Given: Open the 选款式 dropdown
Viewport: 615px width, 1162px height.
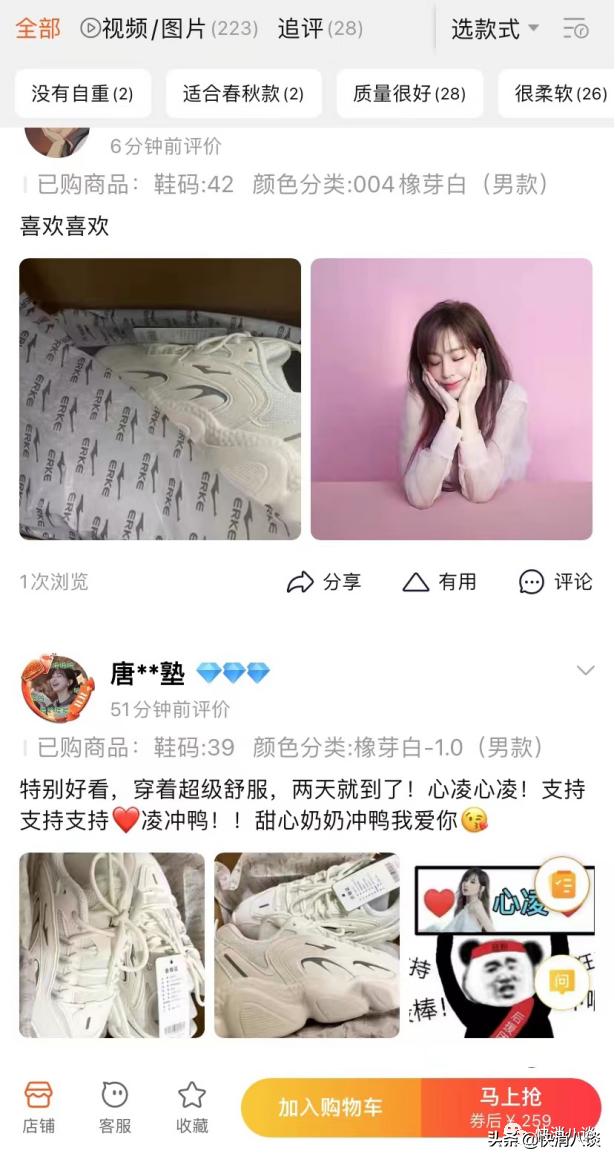Looking at the screenshot, I should (494, 29).
